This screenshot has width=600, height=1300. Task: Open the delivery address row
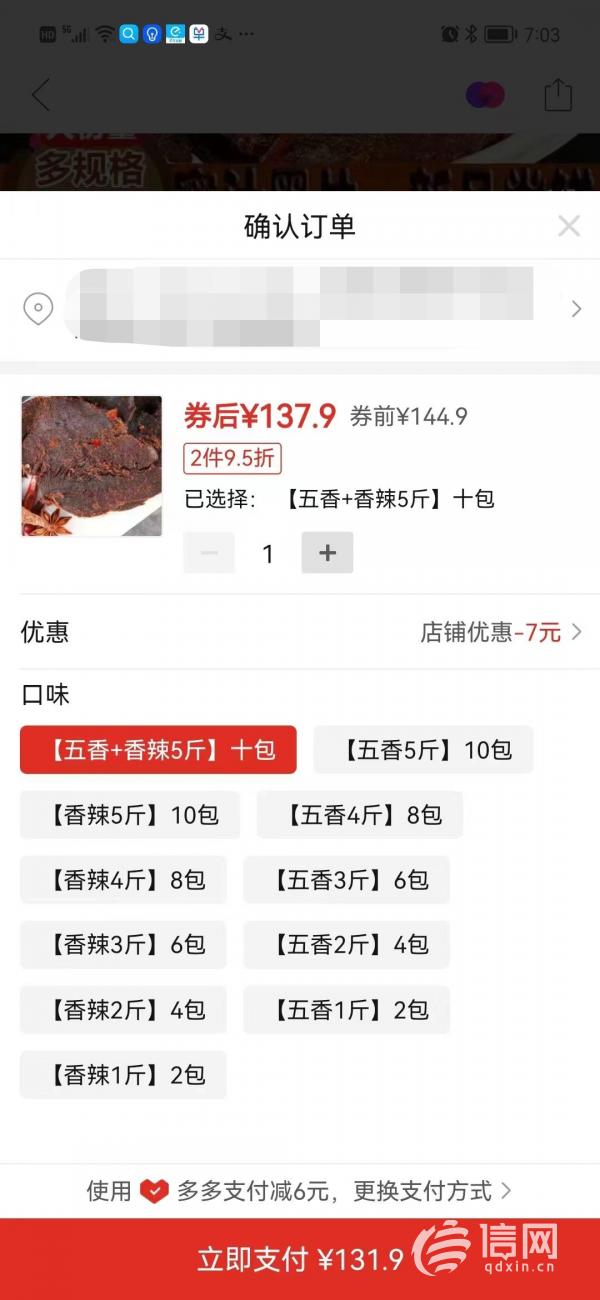coord(300,309)
